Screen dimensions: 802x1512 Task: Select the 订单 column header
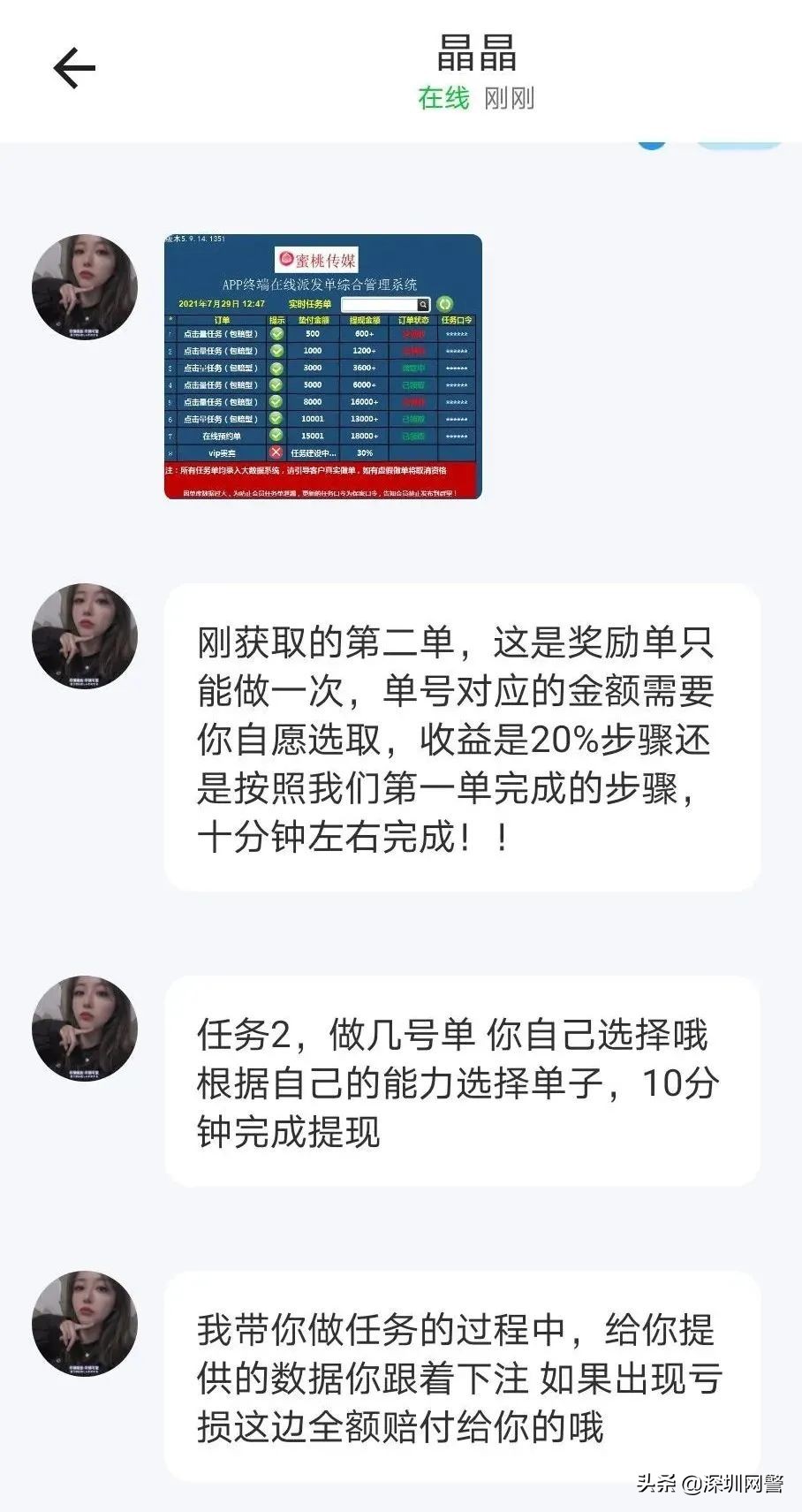(x=222, y=319)
